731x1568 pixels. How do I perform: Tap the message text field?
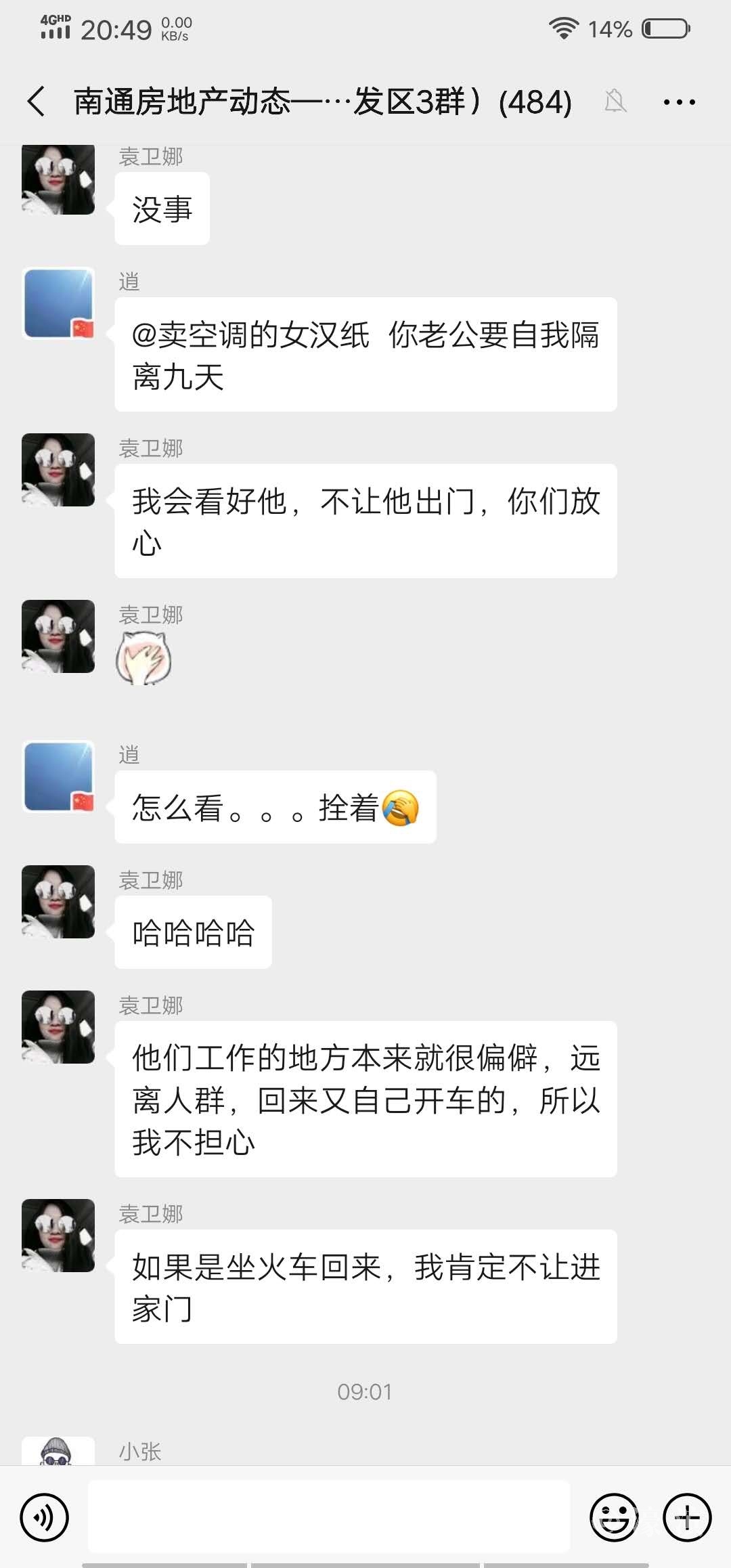(x=329, y=1517)
